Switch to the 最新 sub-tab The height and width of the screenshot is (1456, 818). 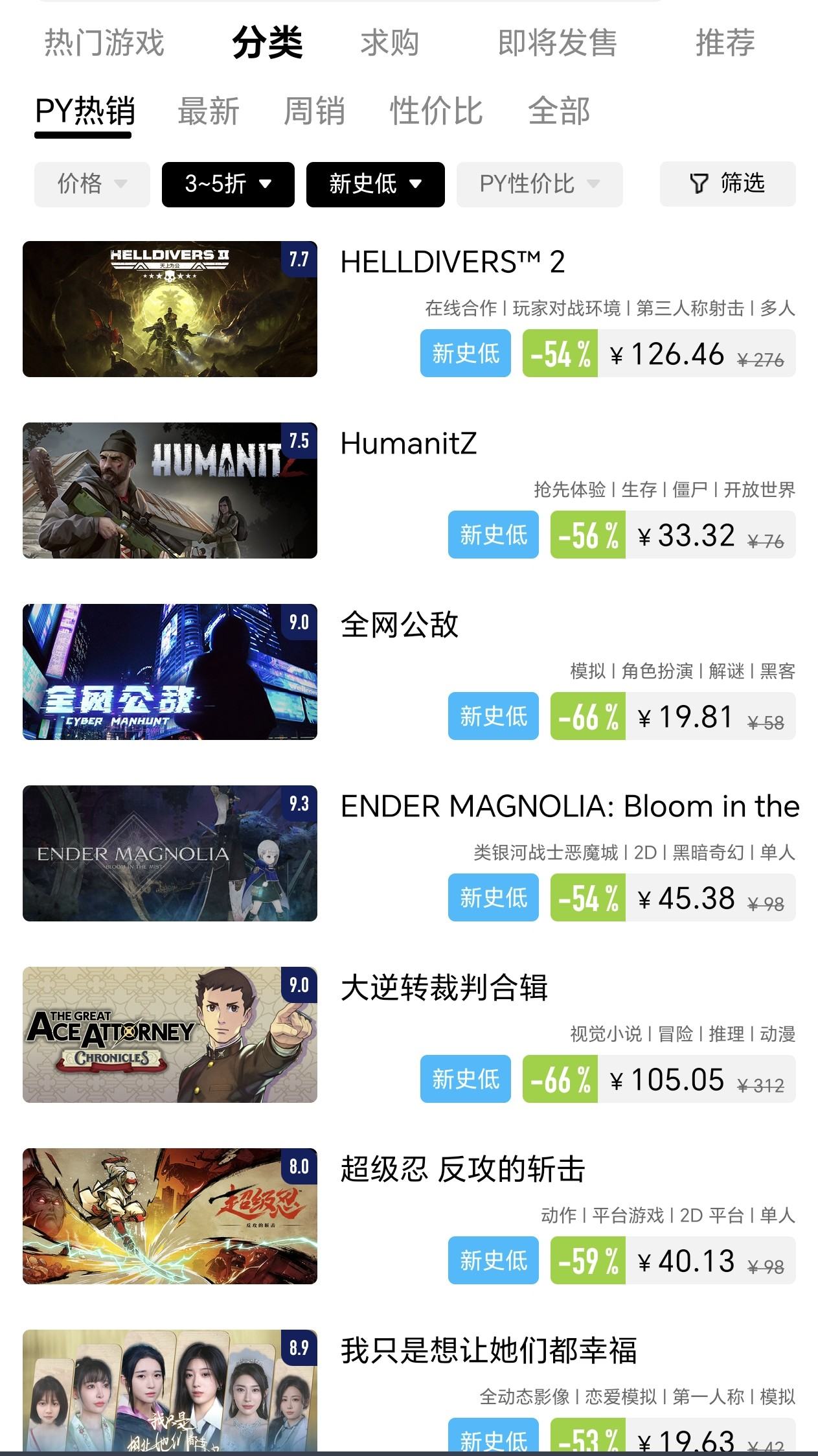coord(209,111)
